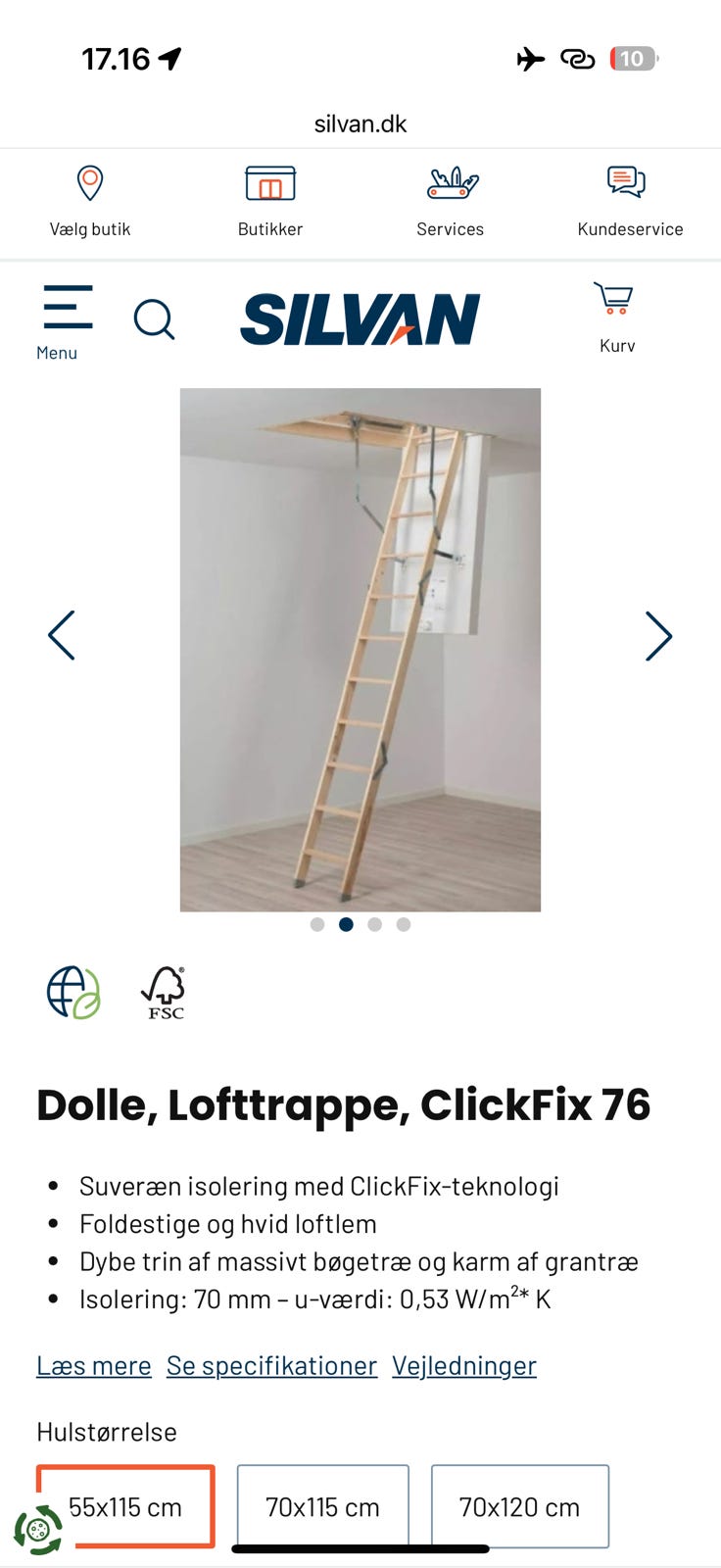This screenshot has width=721, height=1568.
Task: Open the search magnifier icon
Action: point(155,320)
